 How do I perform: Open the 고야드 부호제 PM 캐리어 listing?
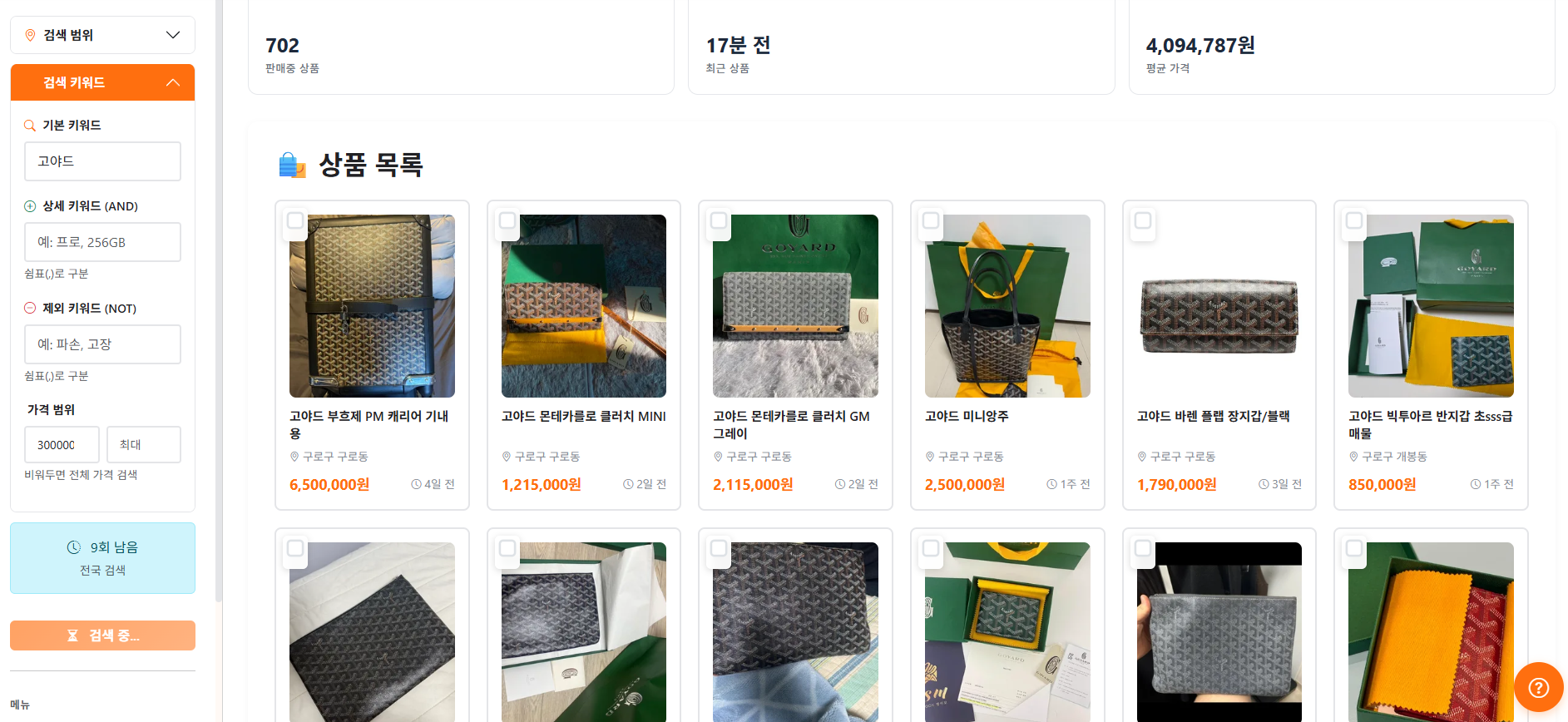click(x=372, y=306)
